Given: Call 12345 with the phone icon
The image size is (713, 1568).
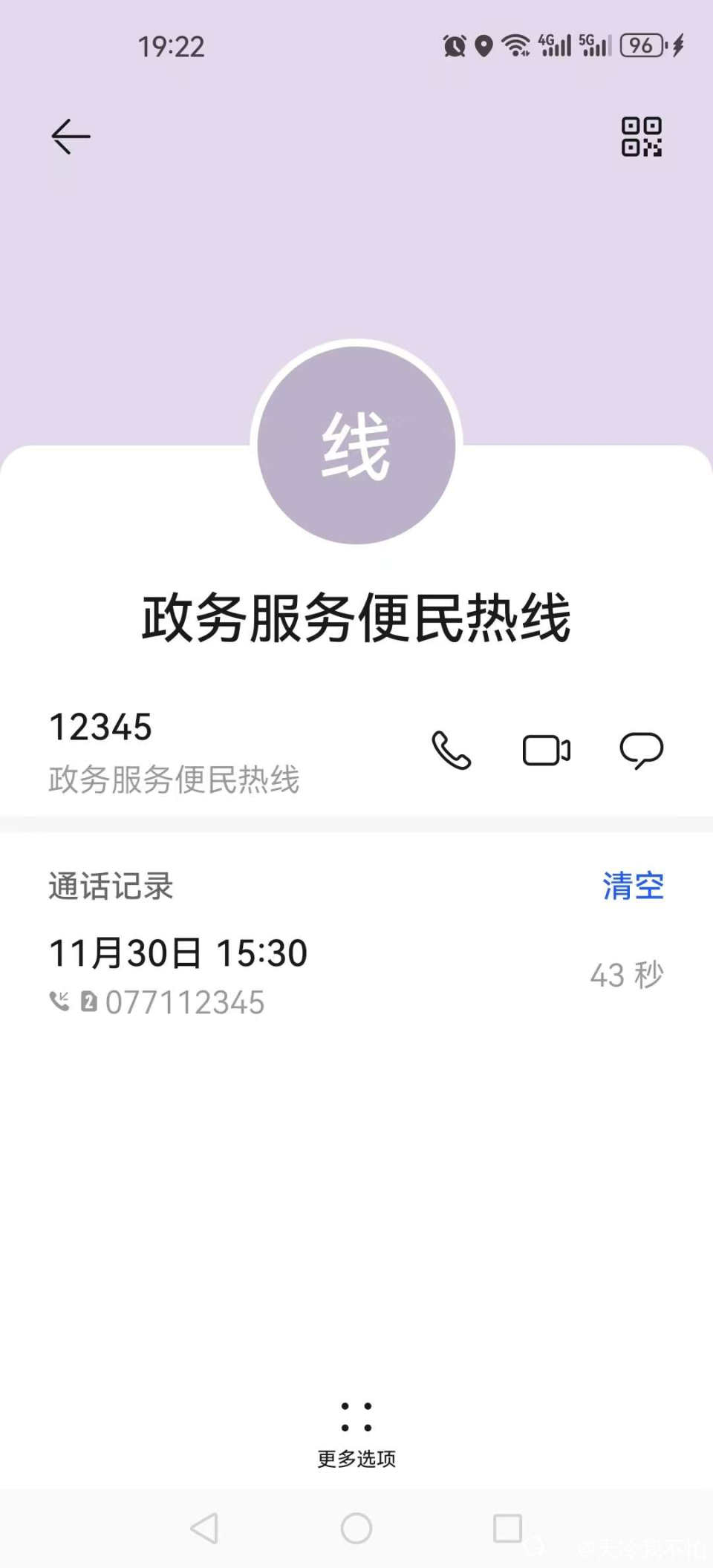Looking at the screenshot, I should click(451, 750).
